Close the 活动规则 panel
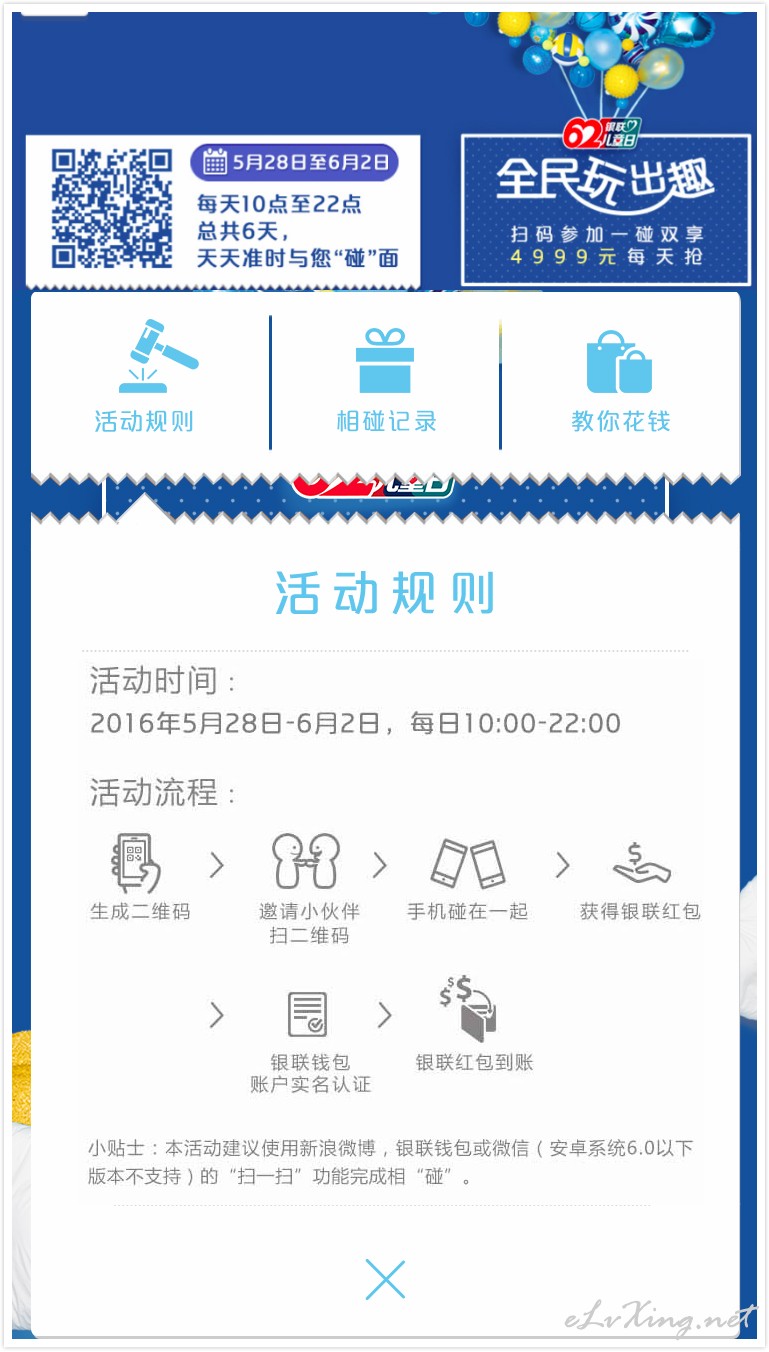769x1352 pixels. [385, 1279]
